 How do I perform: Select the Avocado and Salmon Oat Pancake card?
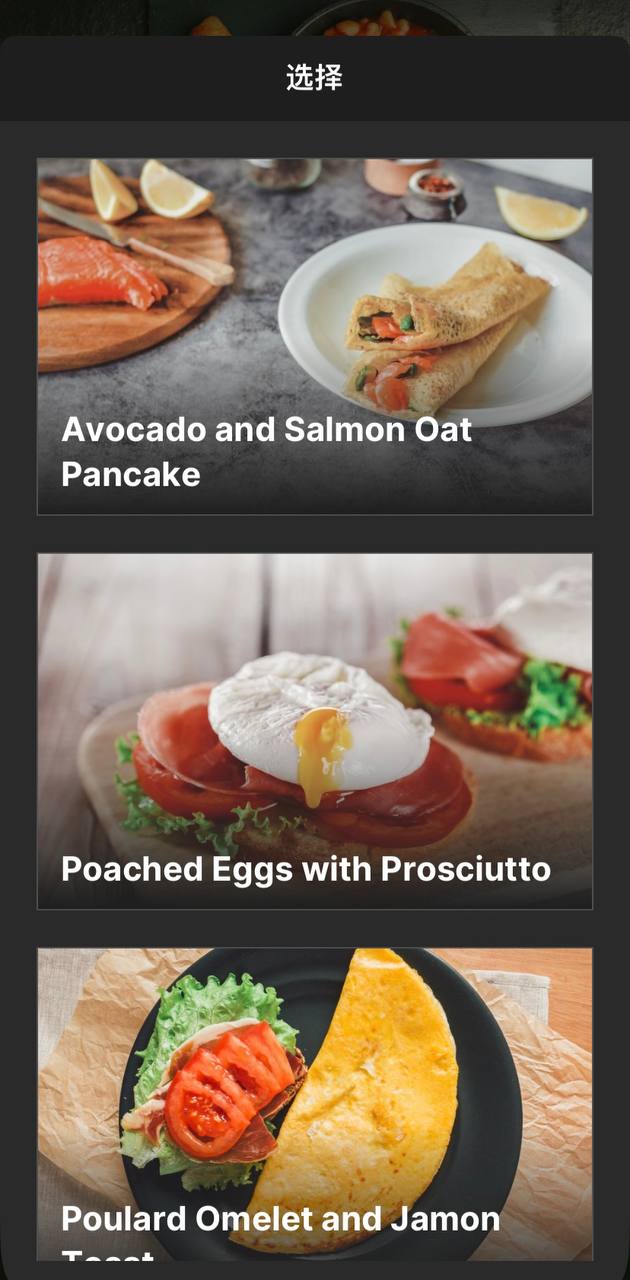314,337
